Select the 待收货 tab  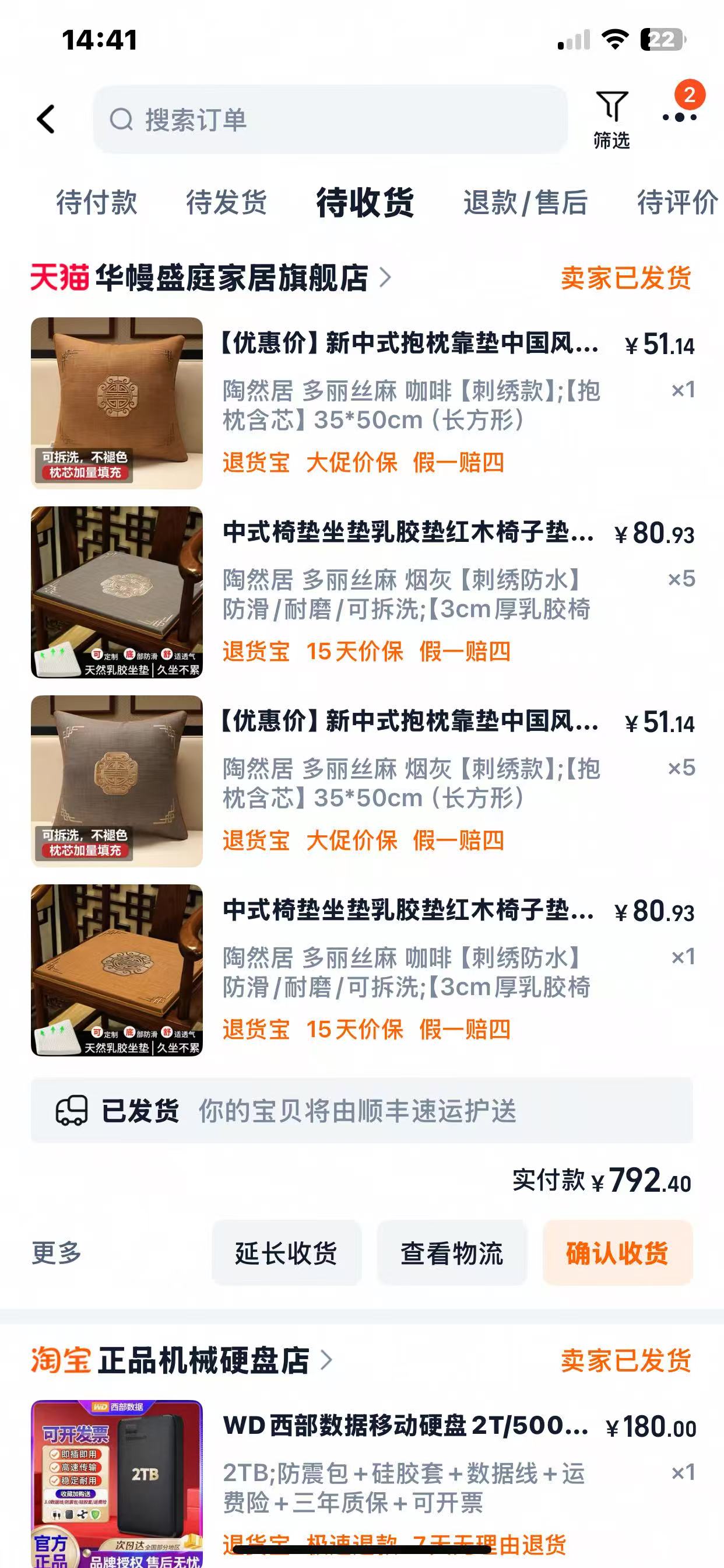[365, 202]
